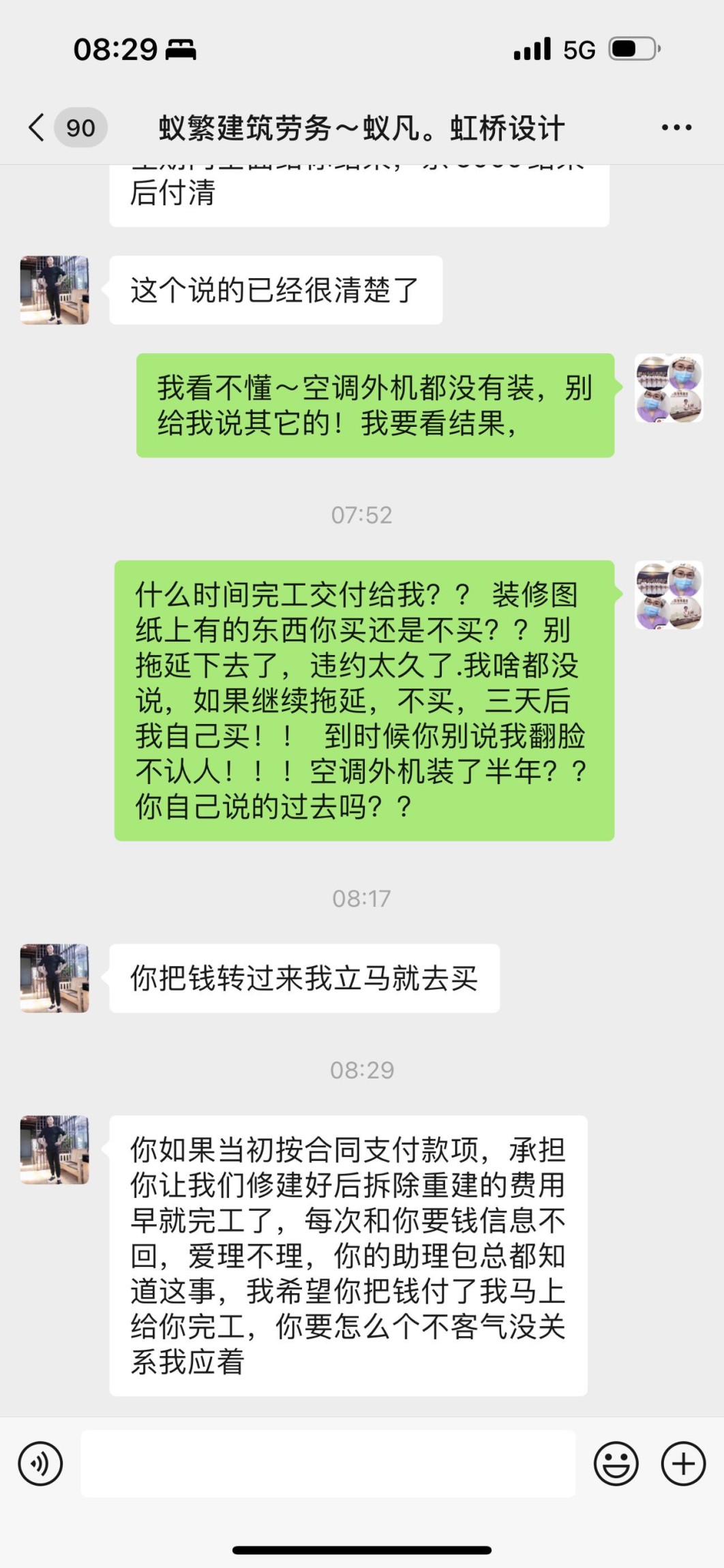Open the chat info three-dot menu
Screen dimensions: 724x1568
676,127
